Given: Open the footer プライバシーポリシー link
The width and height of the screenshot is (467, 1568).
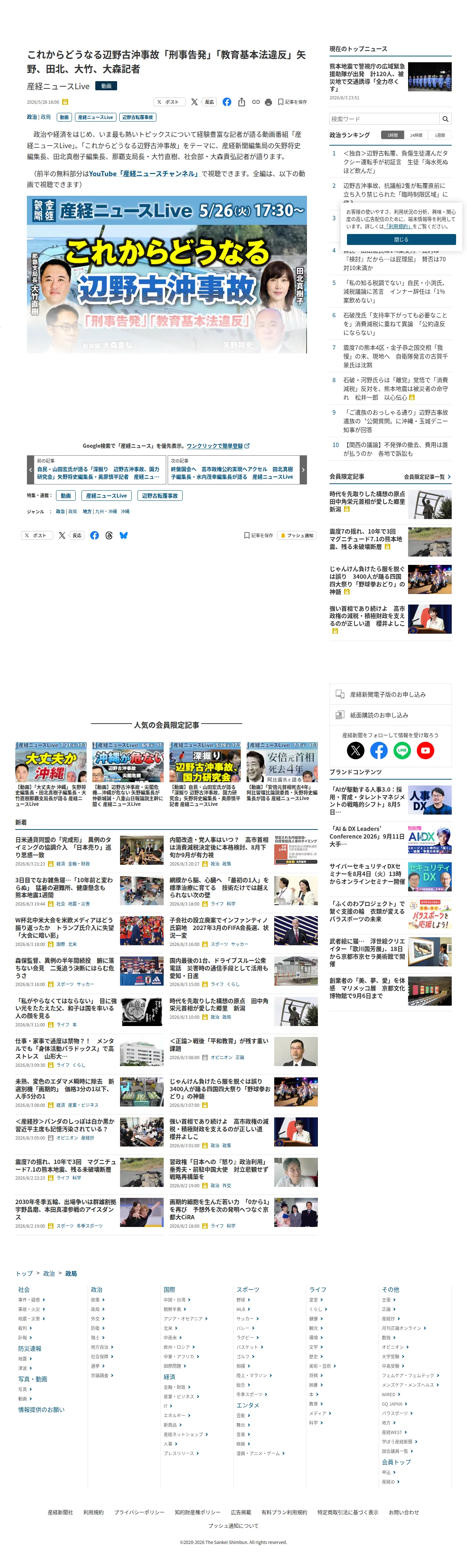Looking at the screenshot, I should [139, 1512].
